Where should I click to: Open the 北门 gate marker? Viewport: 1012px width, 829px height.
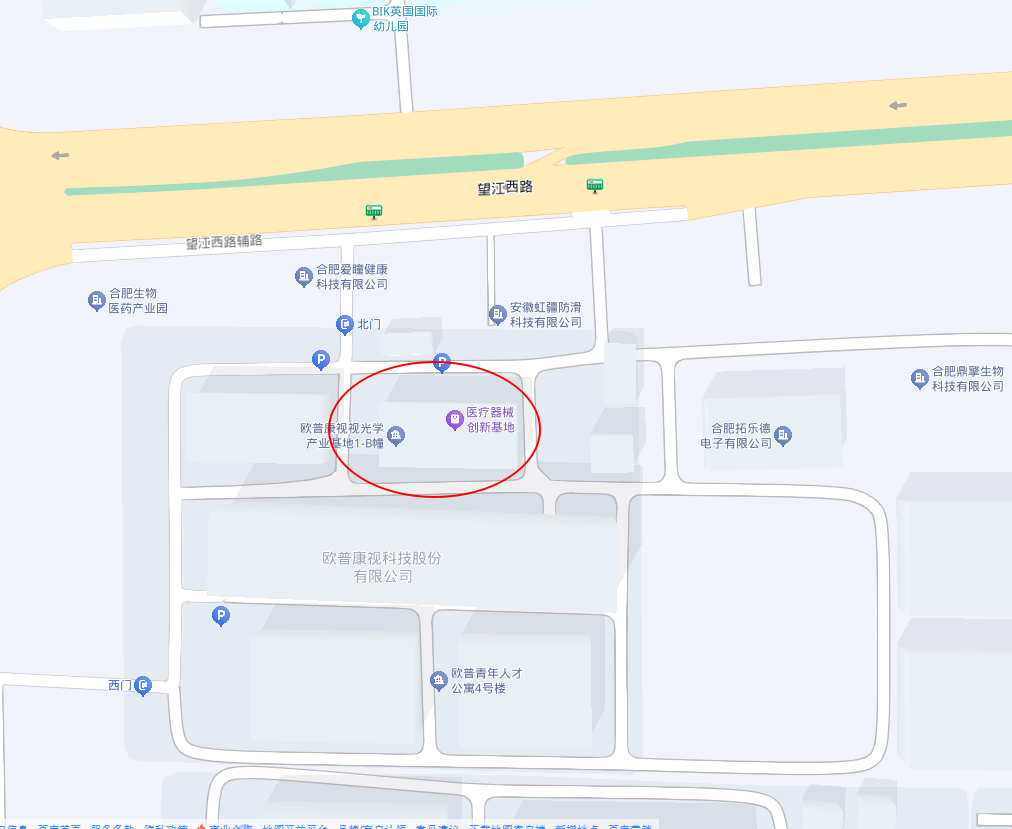[x=344, y=324]
